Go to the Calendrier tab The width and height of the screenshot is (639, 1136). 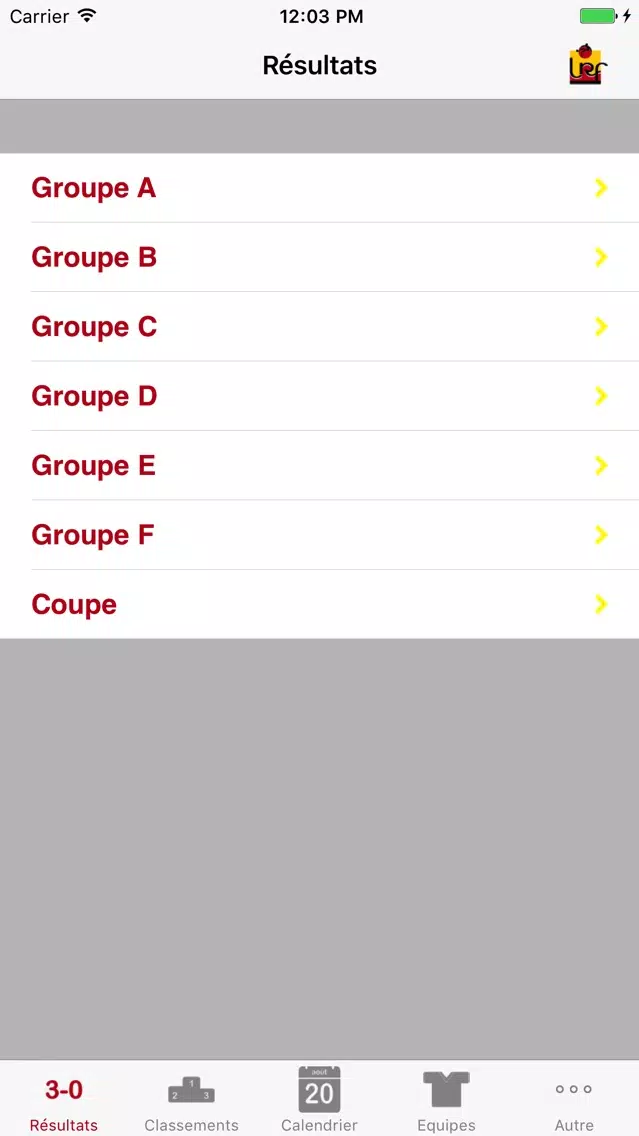[320, 1100]
